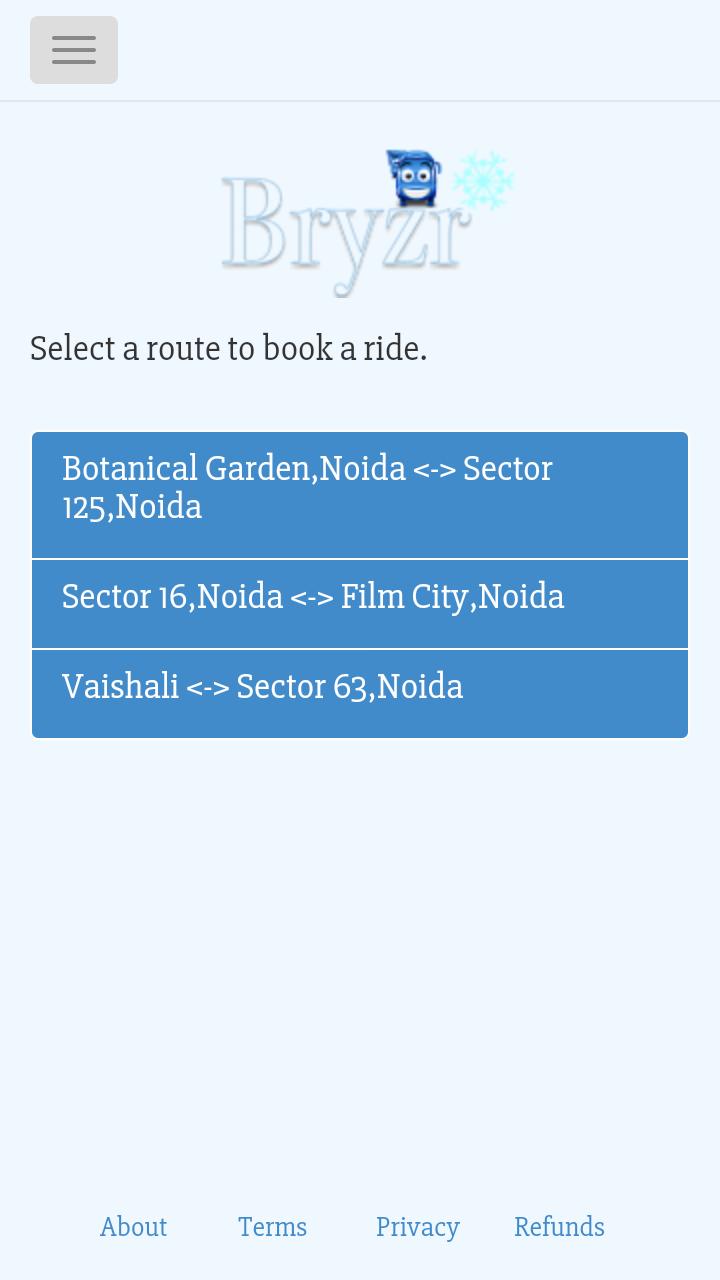Viewport: 720px width, 1280px height.
Task: Tap the Botanical Garden route's second line
Action: click(132, 507)
